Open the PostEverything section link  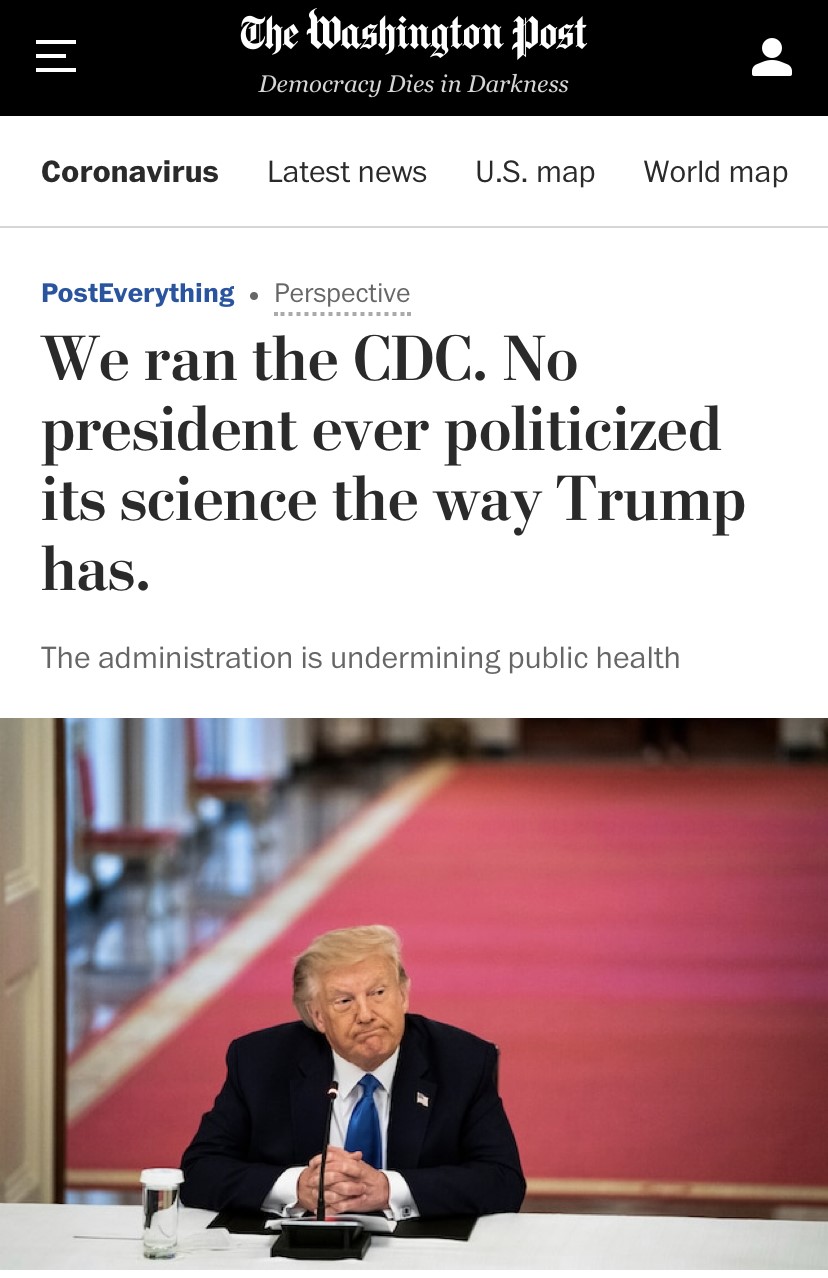[x=138, y=293]
